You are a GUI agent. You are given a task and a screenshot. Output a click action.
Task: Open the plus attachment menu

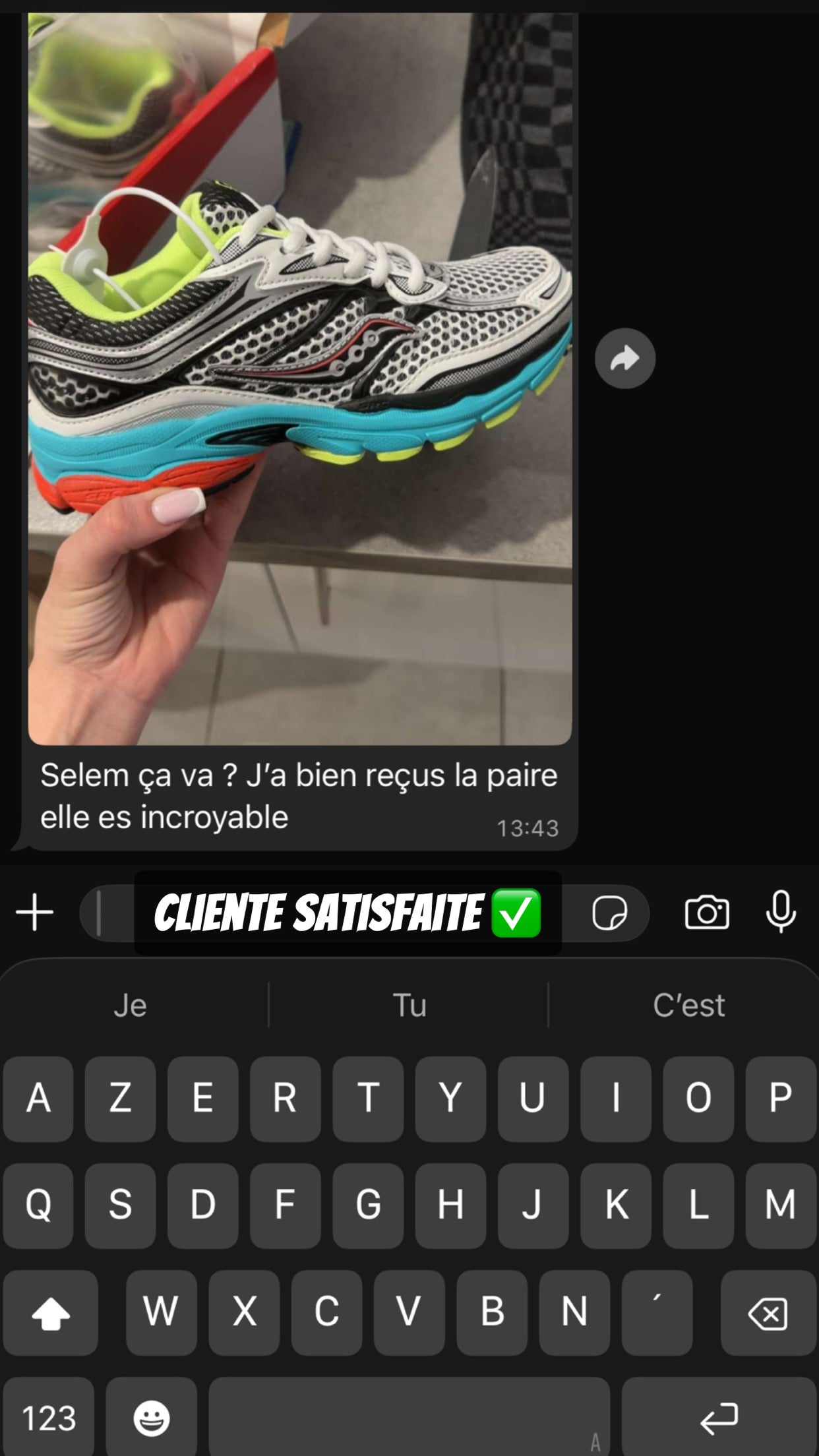(x=35, y=913)
